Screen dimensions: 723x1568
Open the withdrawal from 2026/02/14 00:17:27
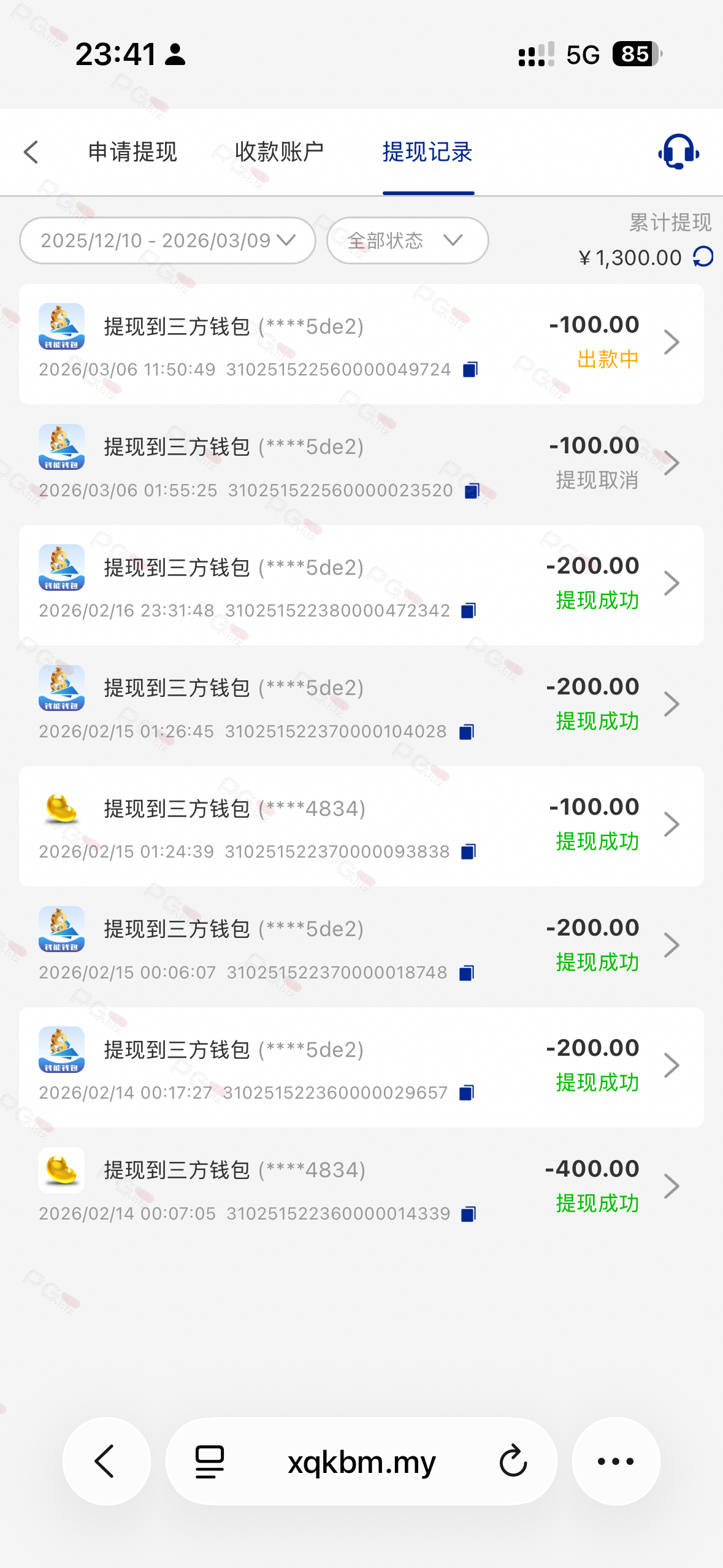(361, 1067)
